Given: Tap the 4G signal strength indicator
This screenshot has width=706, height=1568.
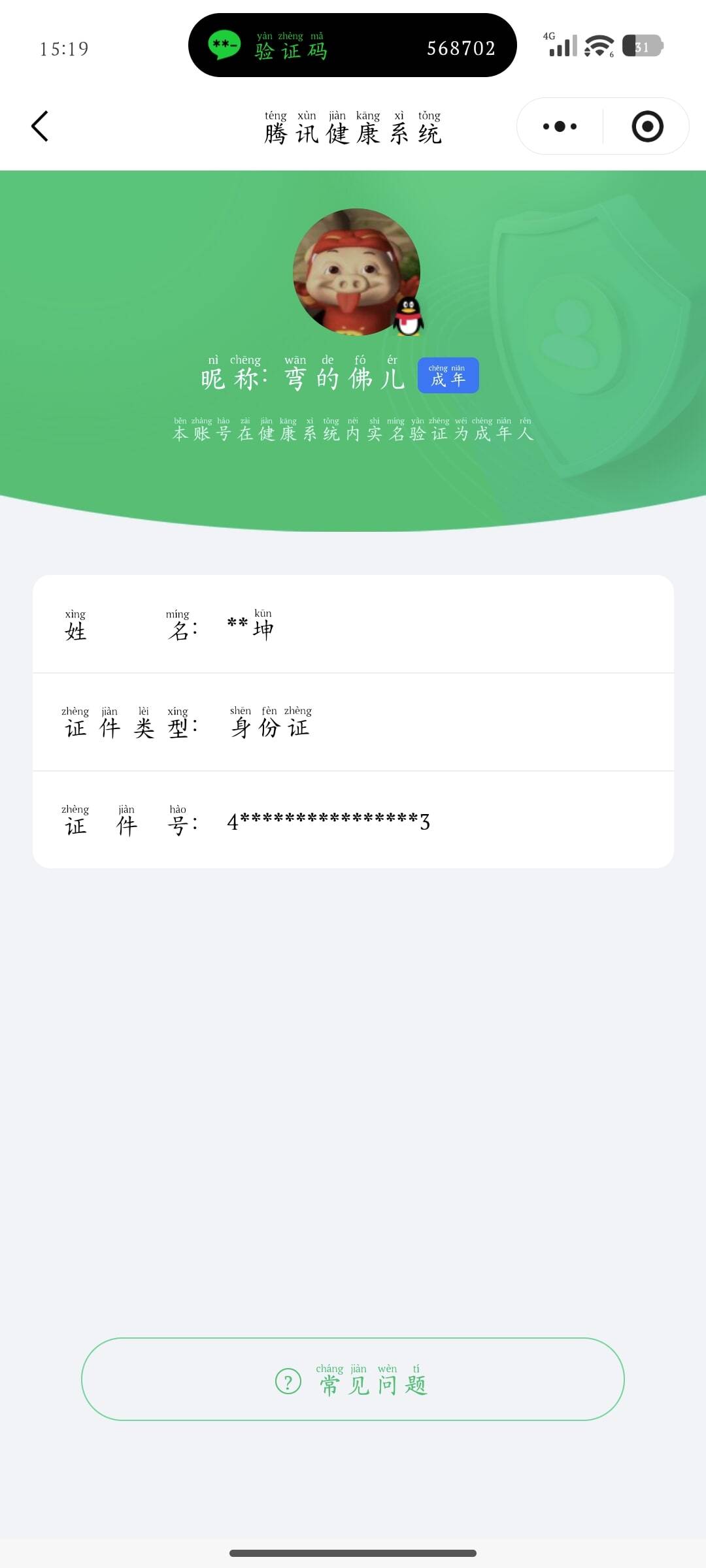Looking at the screenshot, I should pyautogui.click(x=561, y=44).
